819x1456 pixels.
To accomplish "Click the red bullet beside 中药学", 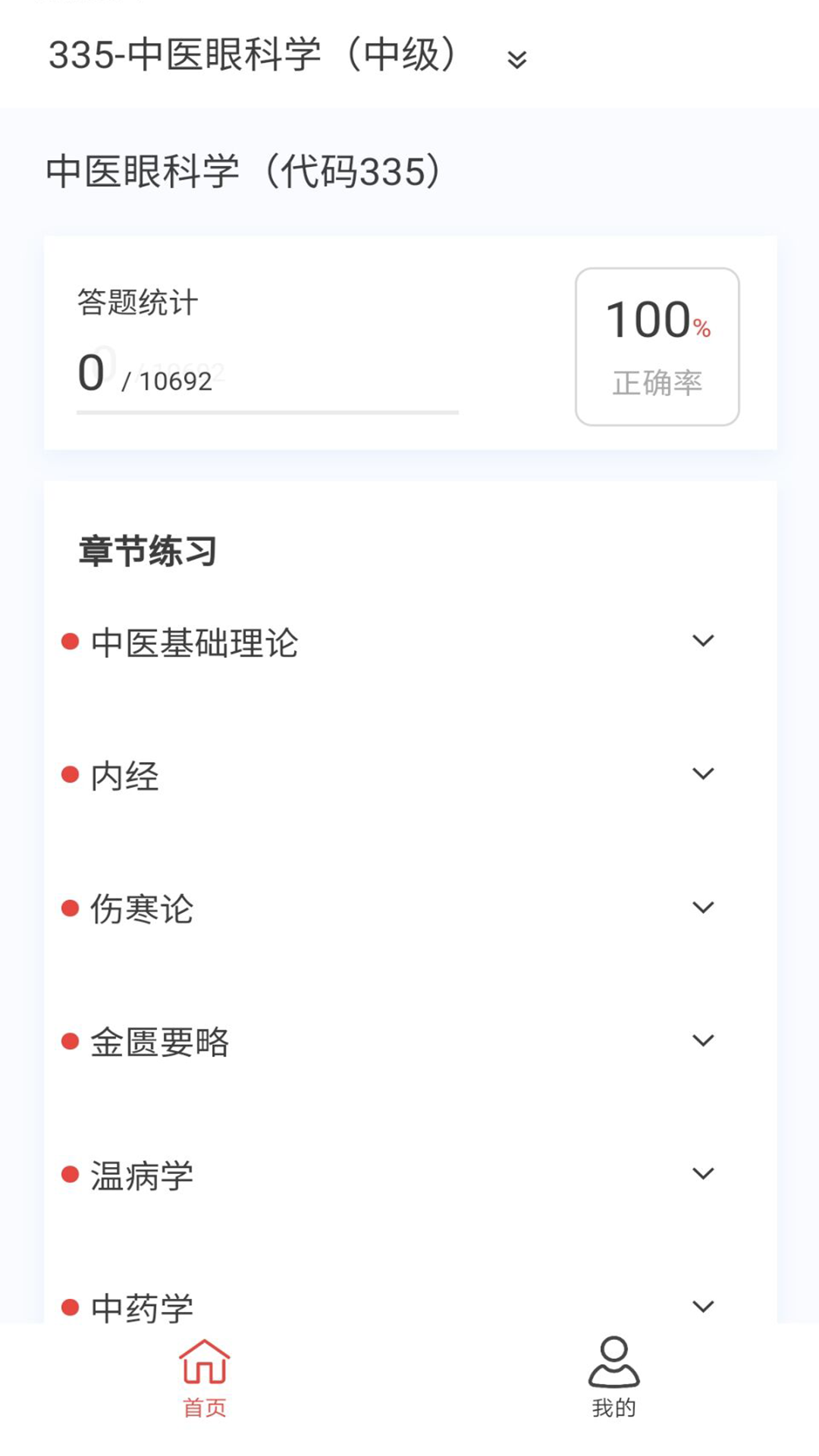I will pyautogui.click(x=69, y=1306).
